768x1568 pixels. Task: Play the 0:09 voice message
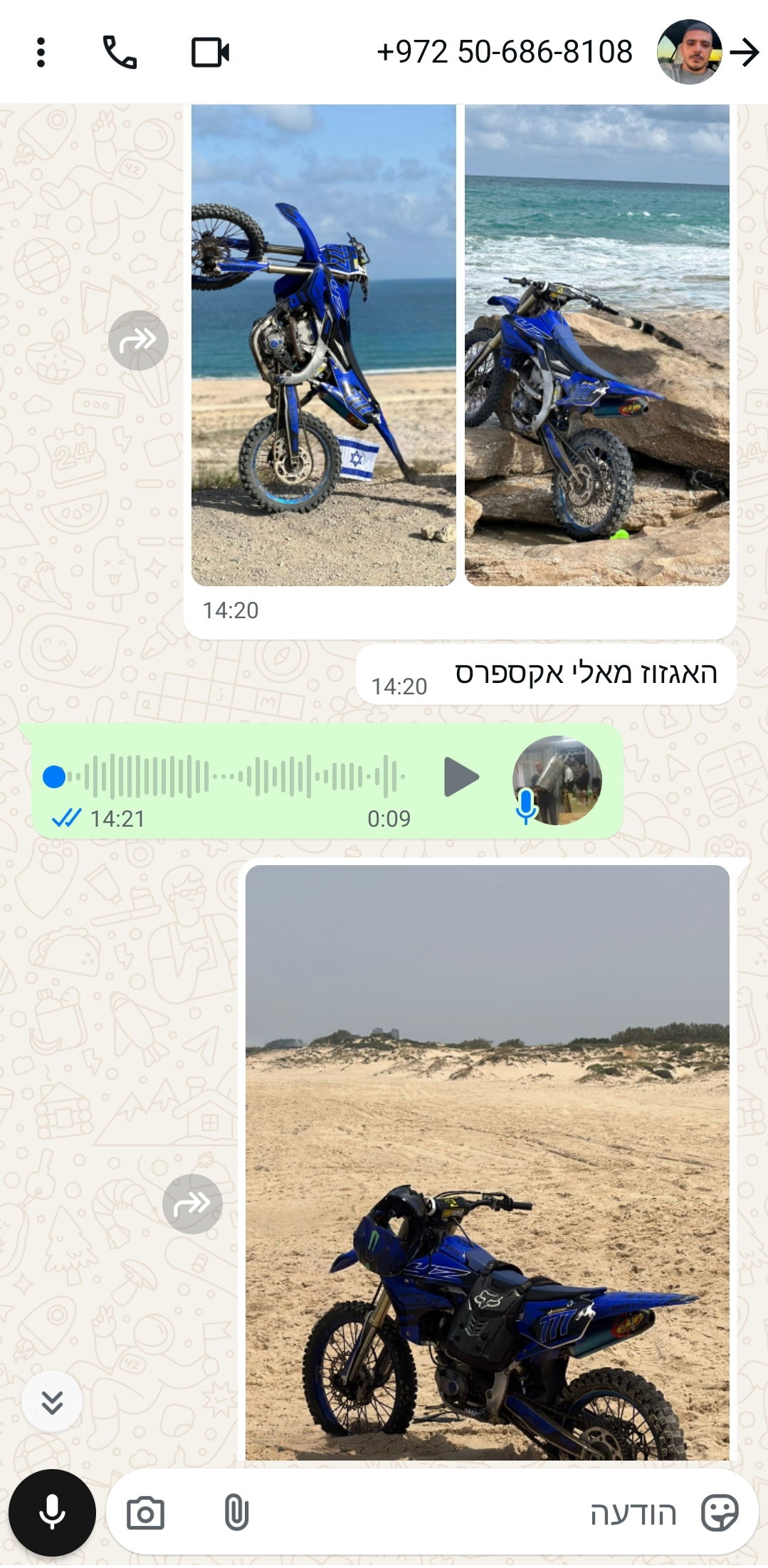click(x=461, y=776)
